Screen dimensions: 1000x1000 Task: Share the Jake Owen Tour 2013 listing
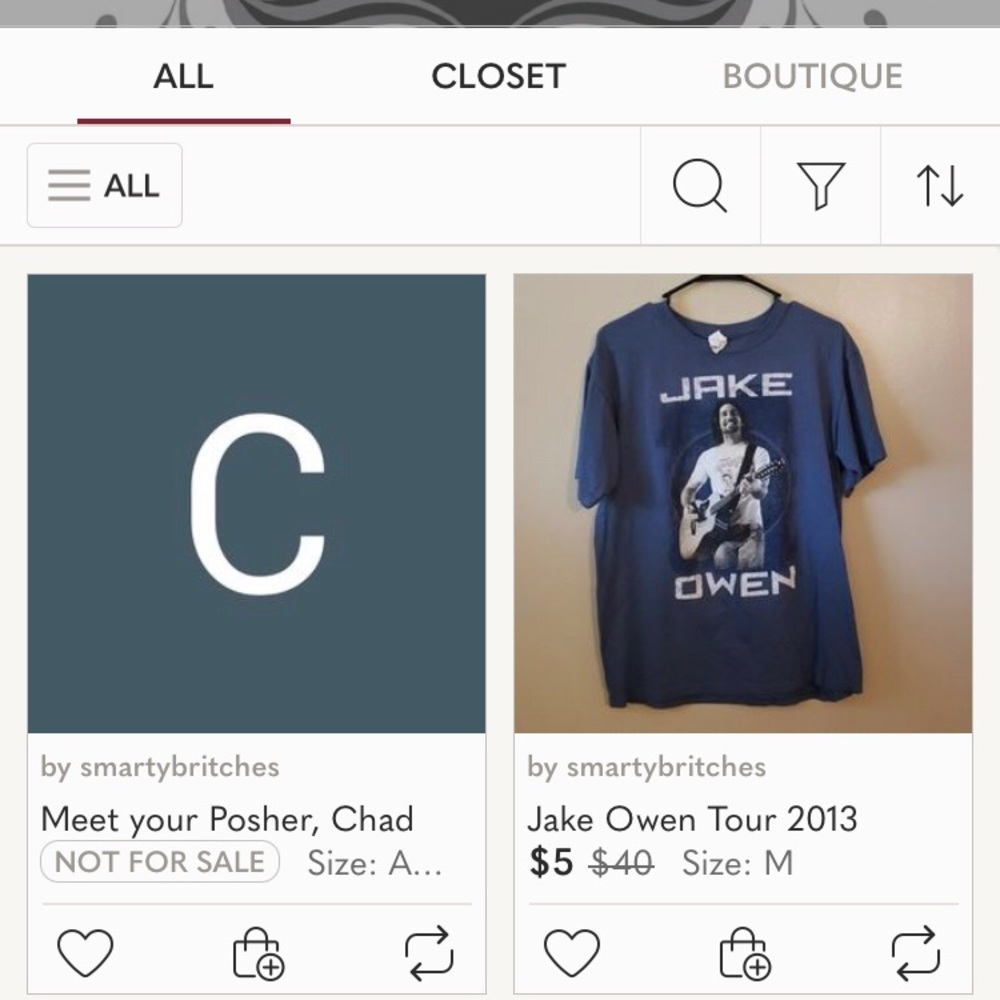tap(916, 952)
